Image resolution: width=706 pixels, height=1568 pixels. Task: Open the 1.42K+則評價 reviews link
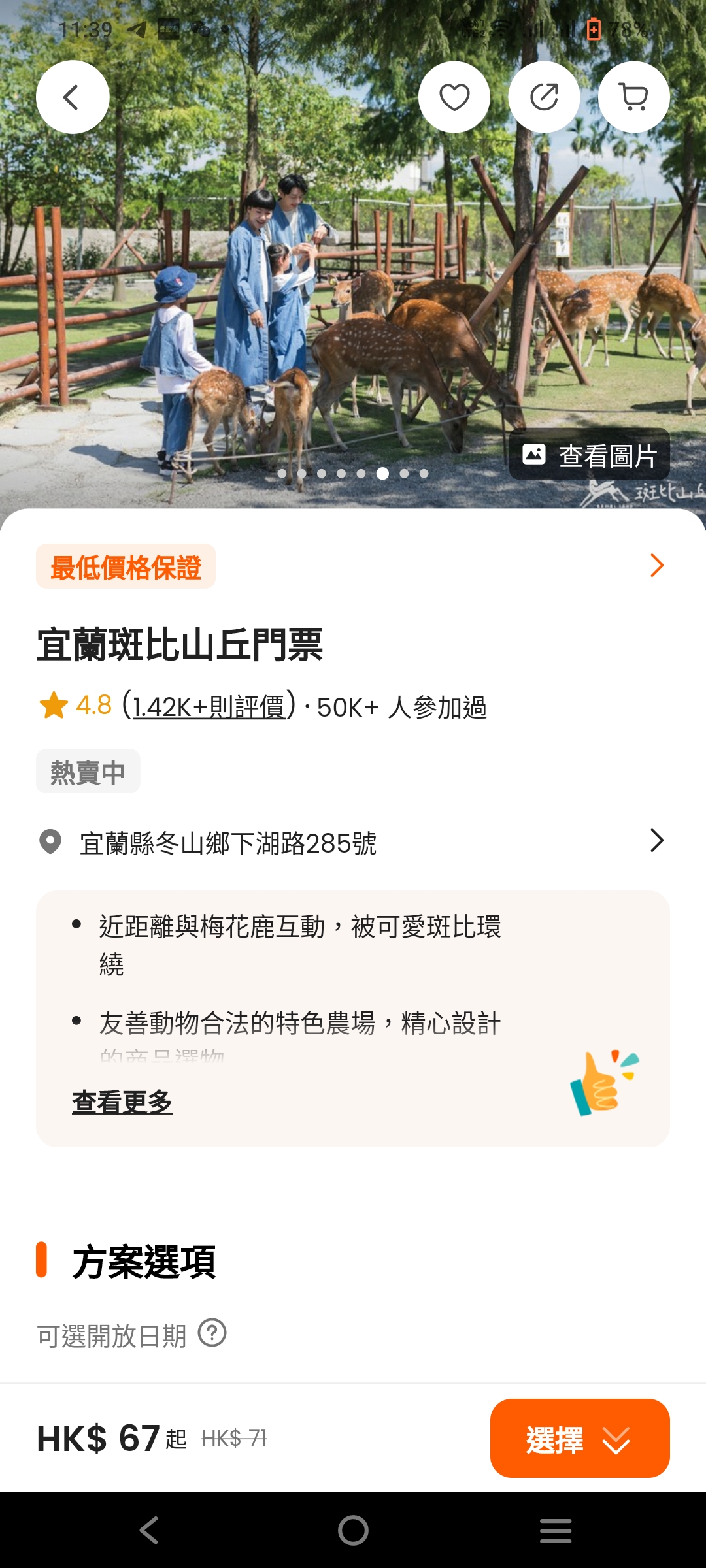tap(209, 707)
